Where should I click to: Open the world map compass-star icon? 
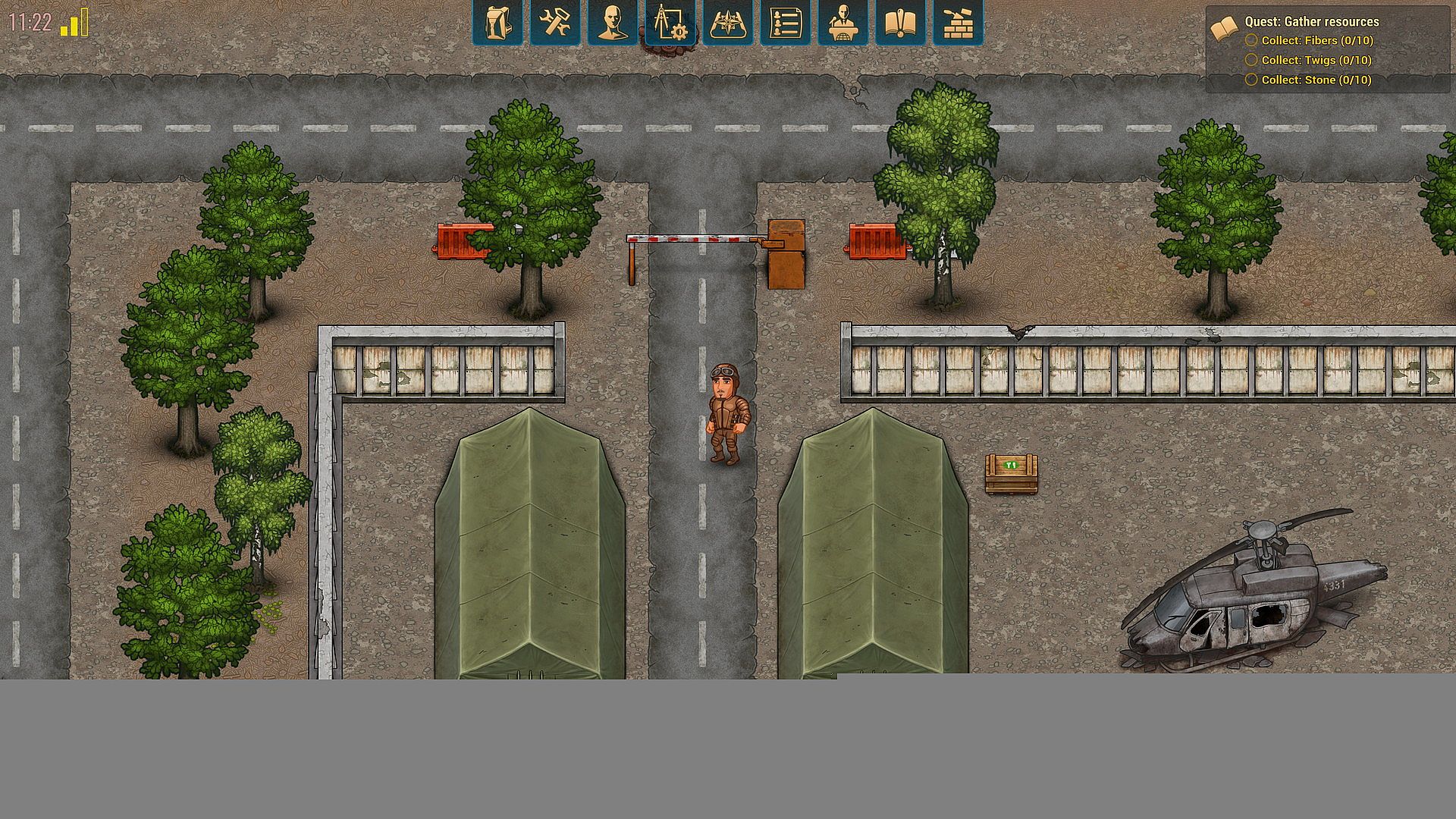[728, 23]
